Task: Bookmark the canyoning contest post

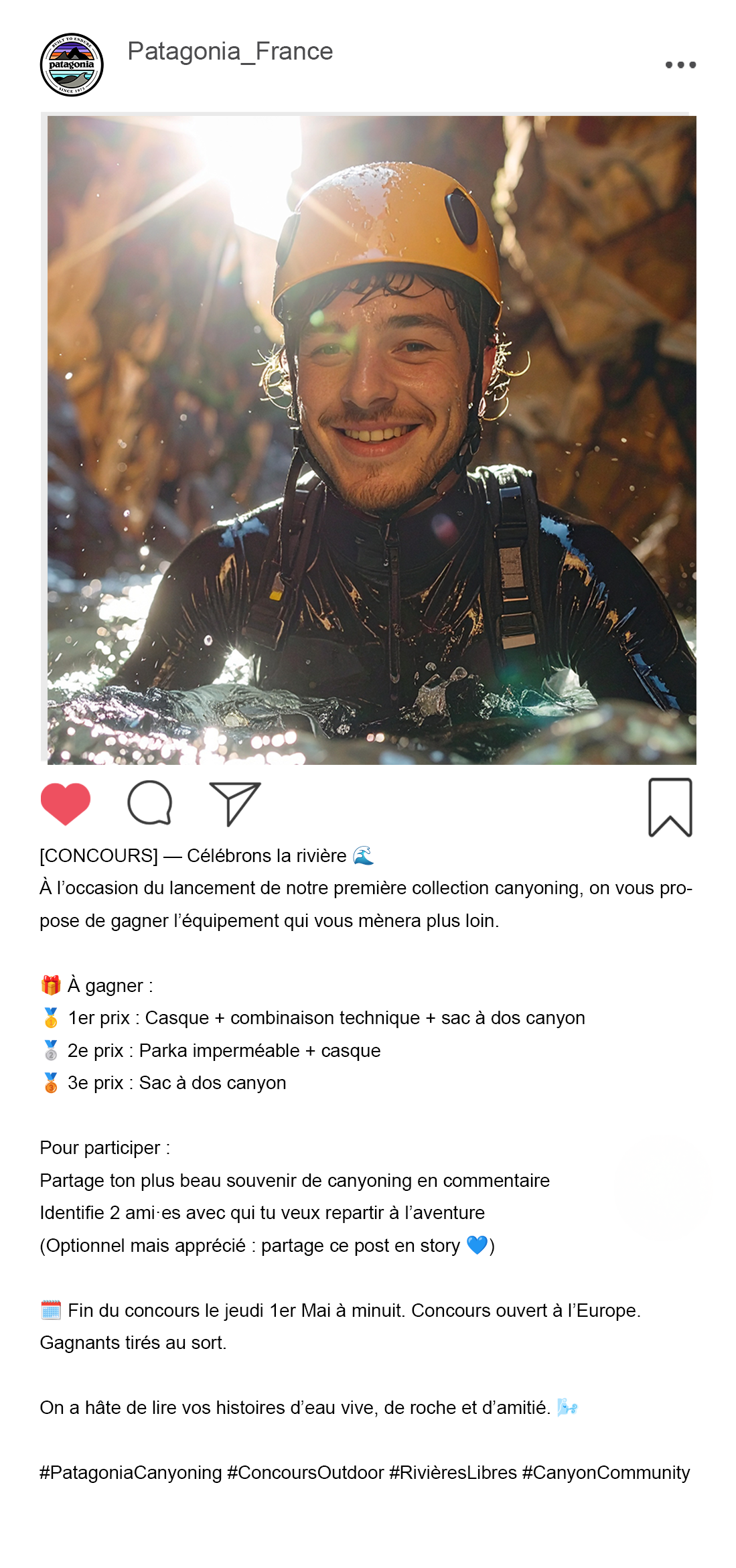Action: coord(670,807)
